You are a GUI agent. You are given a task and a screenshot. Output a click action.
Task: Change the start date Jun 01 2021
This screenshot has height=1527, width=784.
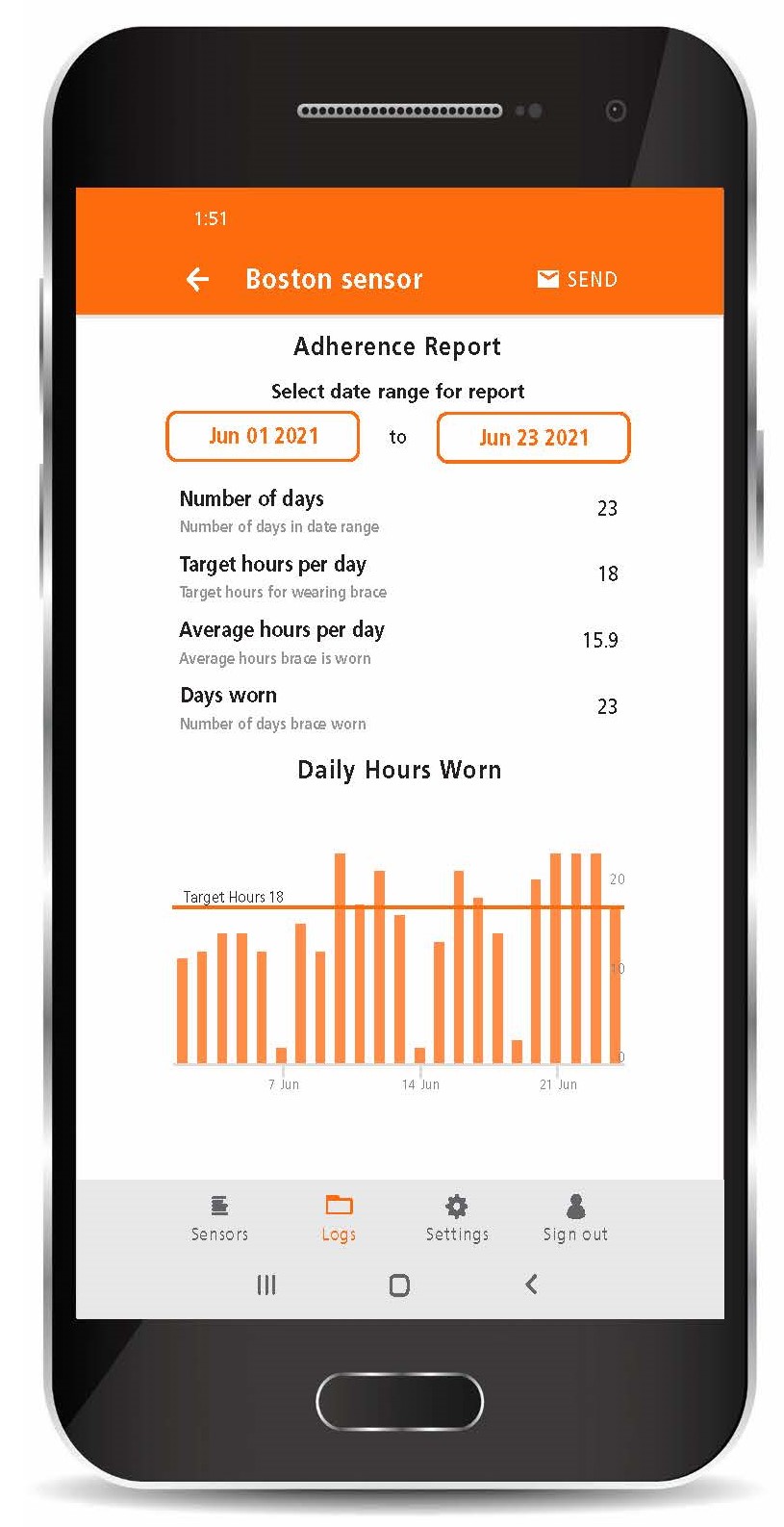[x=263, y=436]
